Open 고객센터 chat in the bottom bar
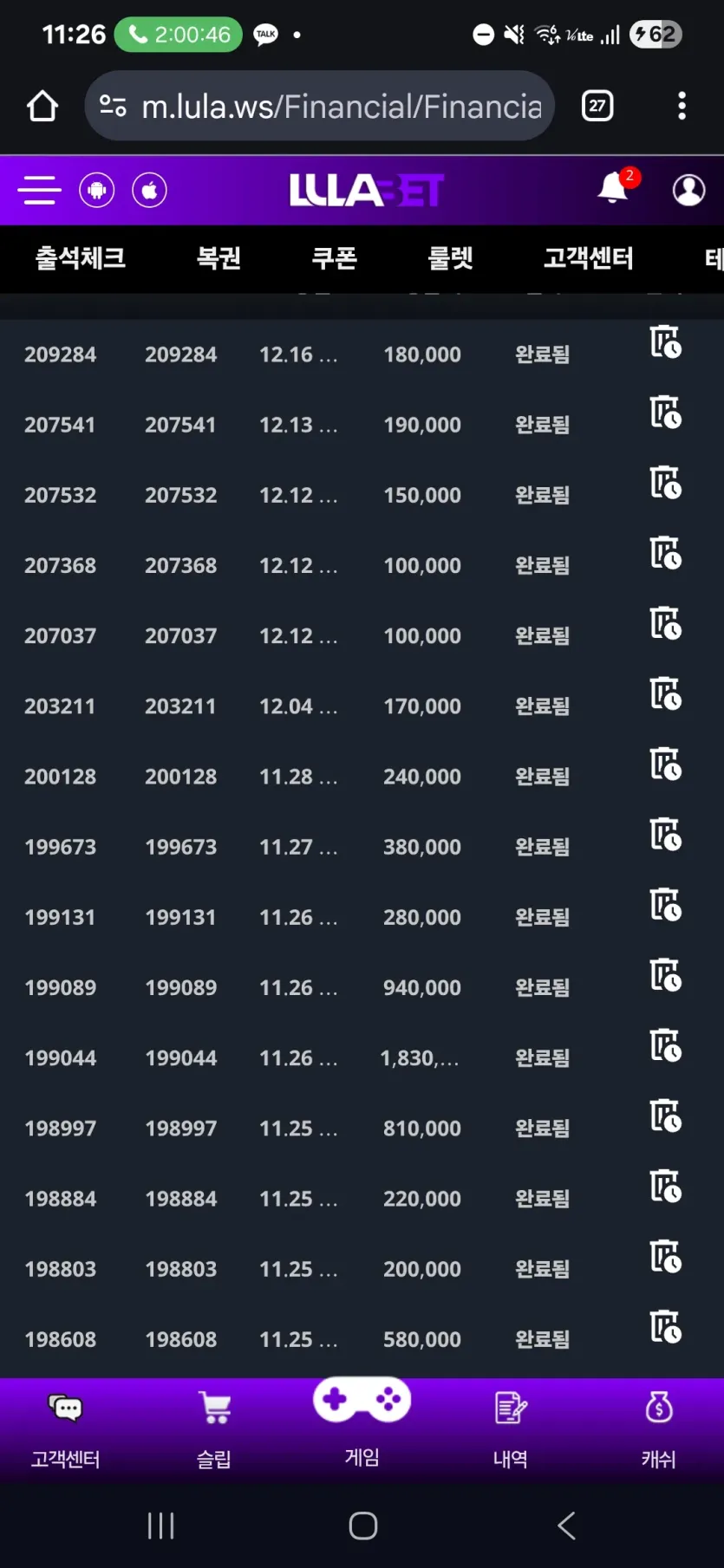 coord(65,1430)
